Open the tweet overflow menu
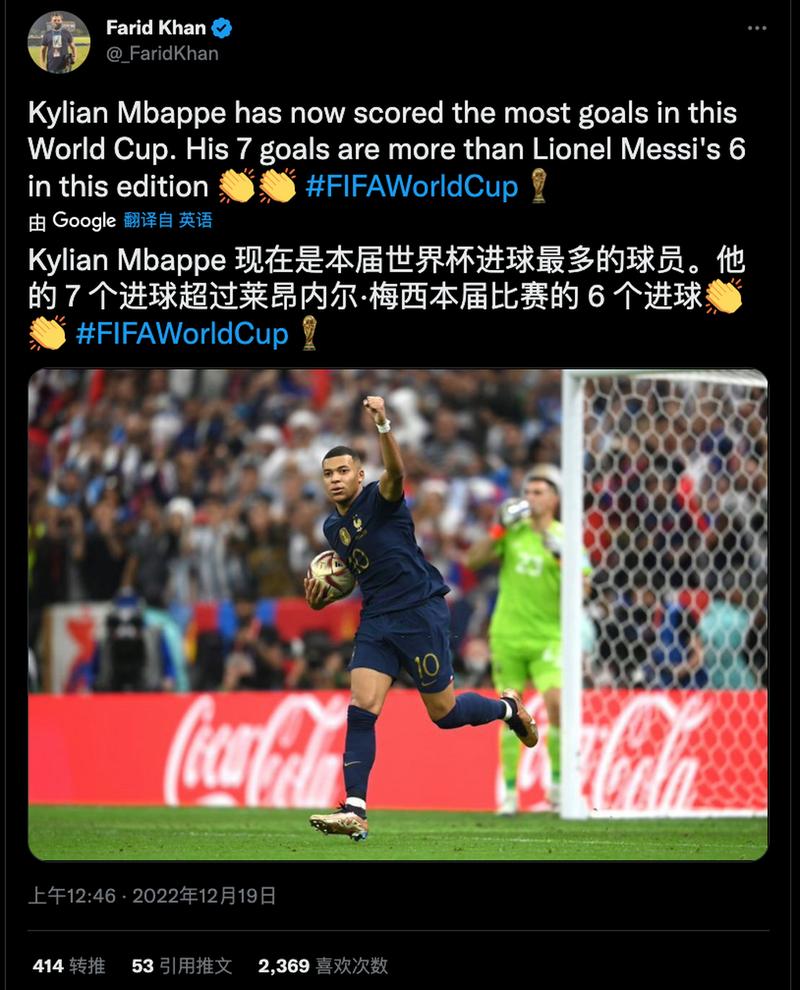 point(757,28)
